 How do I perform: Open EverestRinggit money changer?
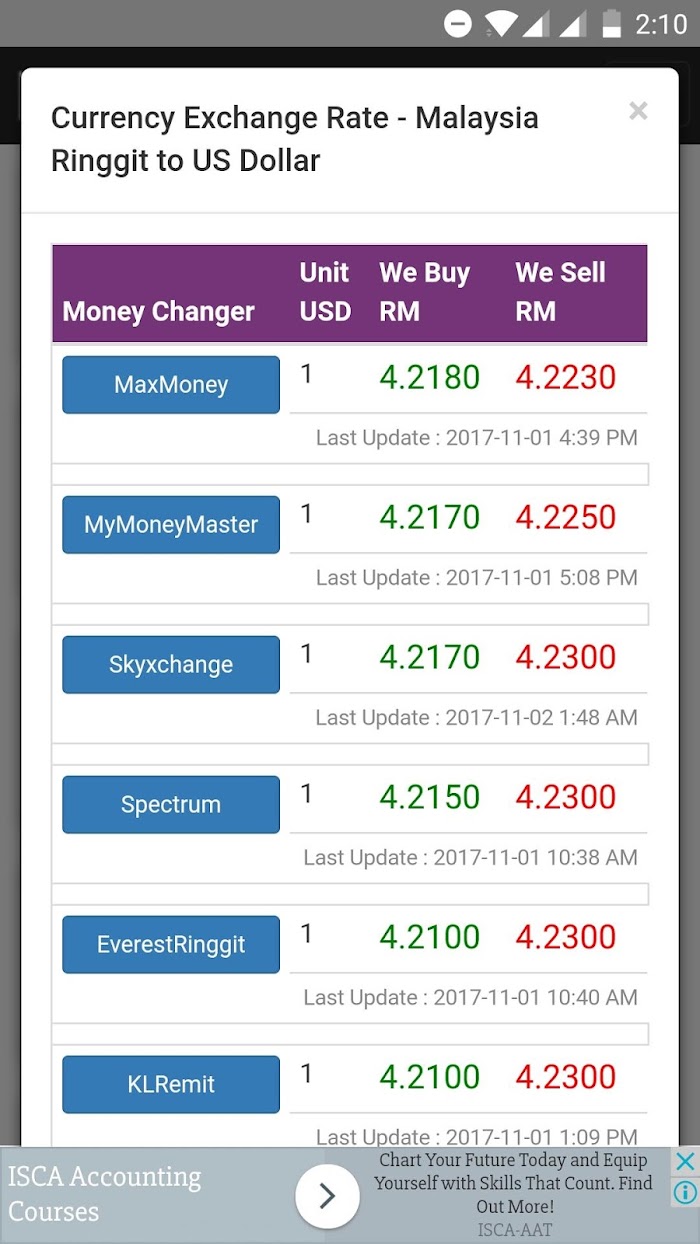click(171, 945)
